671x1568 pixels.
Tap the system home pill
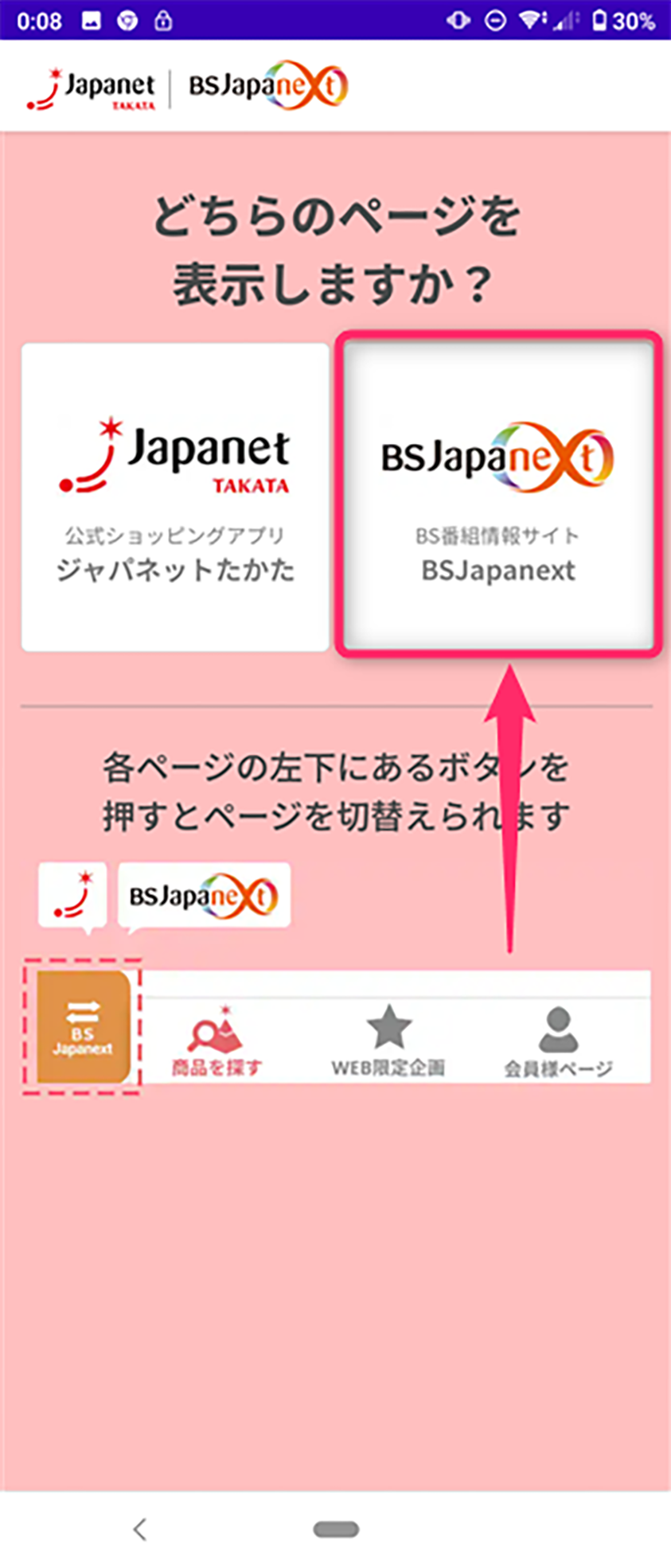pyautogui.click(x=336, y=1529)
